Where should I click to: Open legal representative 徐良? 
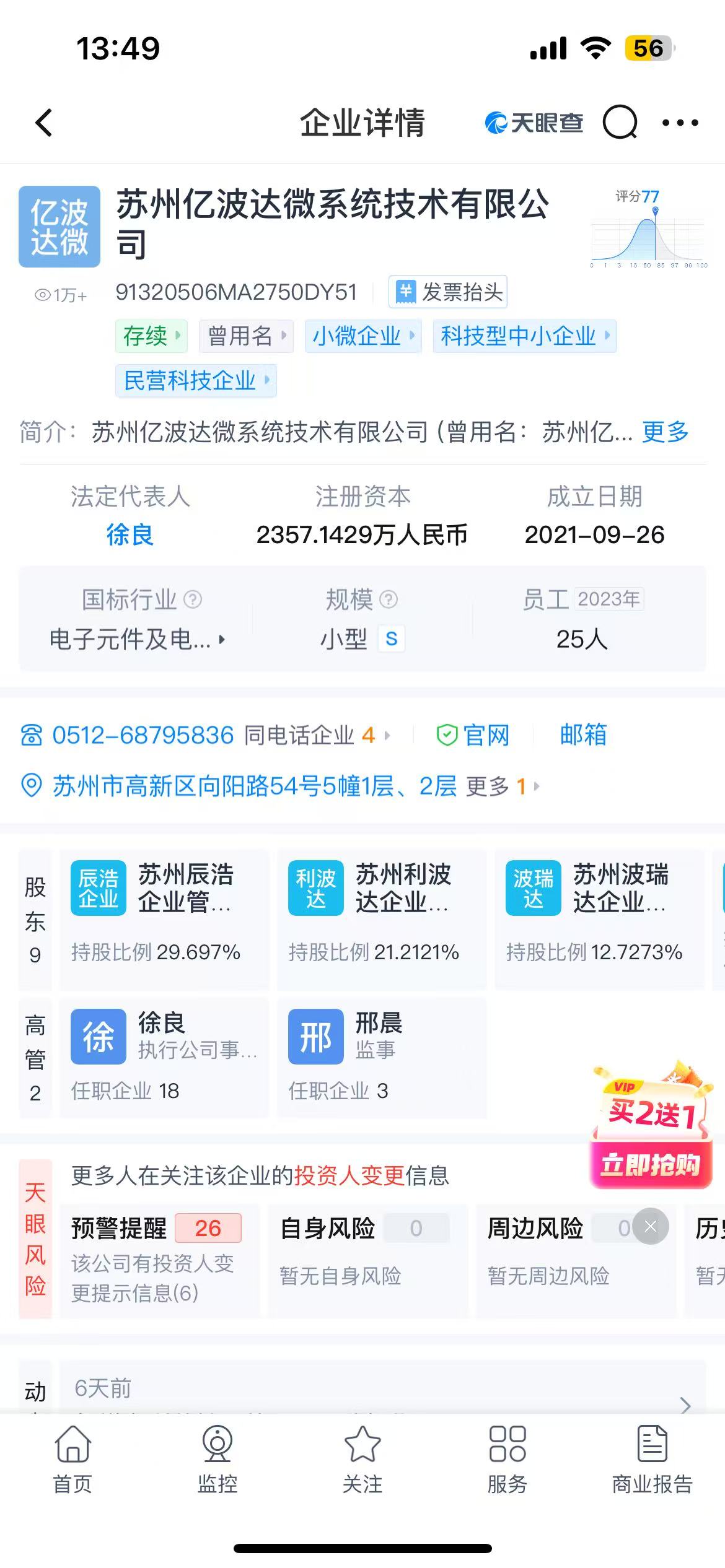(x=130, y=534)
